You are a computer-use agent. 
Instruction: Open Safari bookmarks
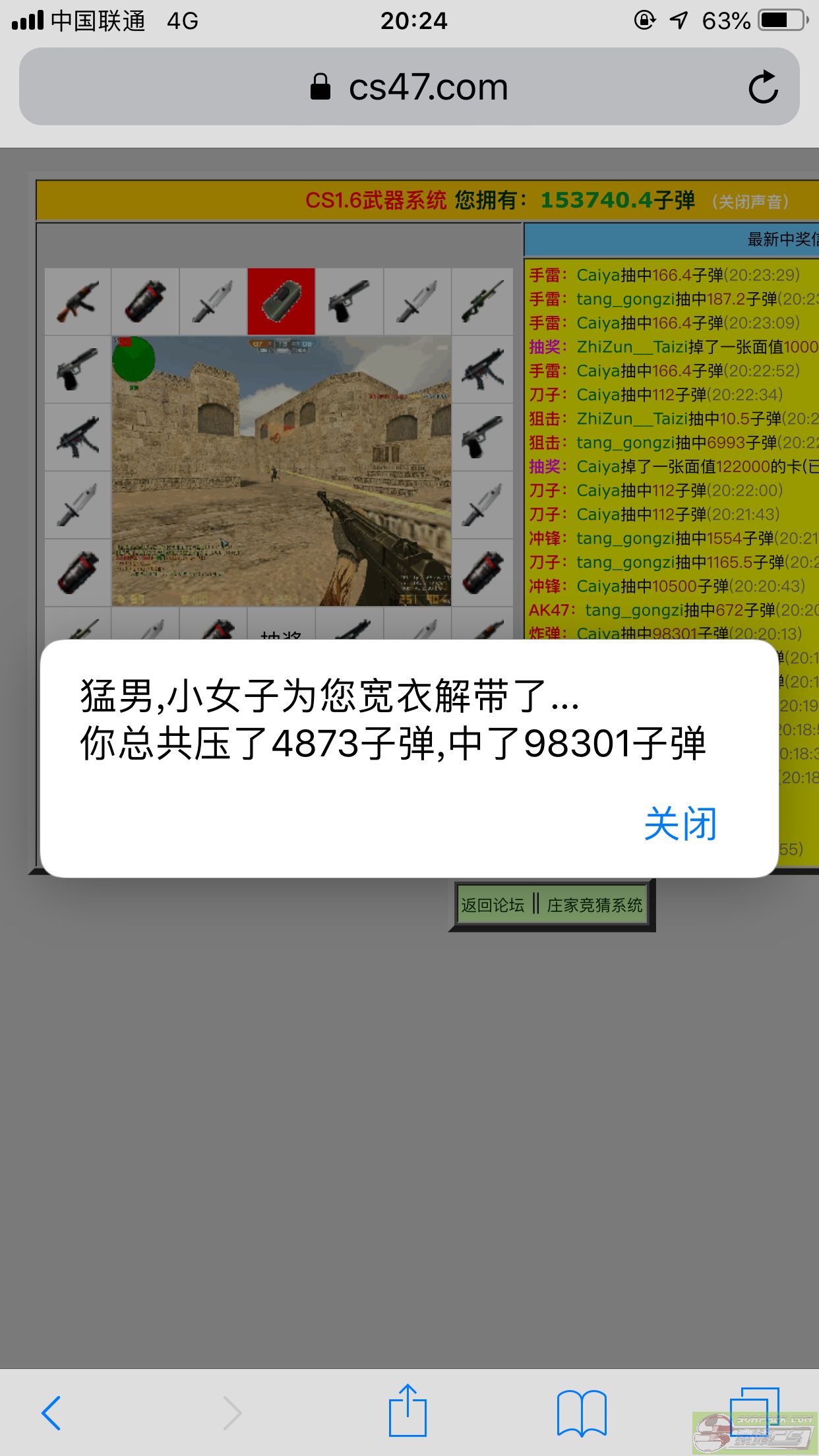[581, 1412]
